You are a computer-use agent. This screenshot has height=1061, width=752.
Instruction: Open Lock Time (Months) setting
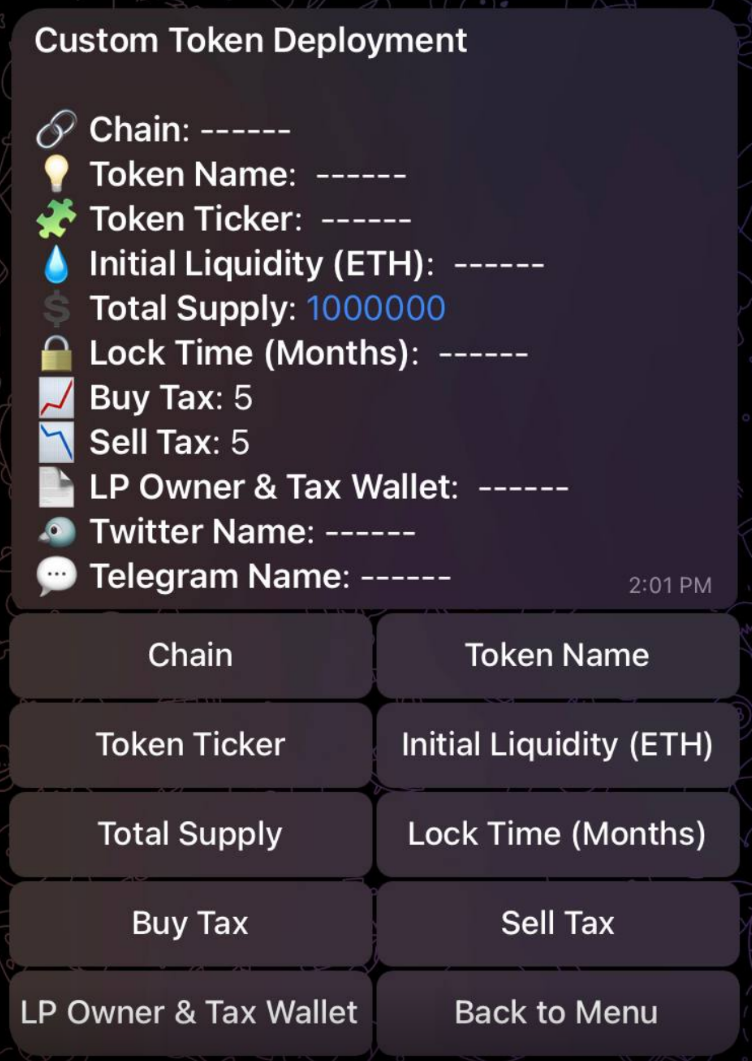(x=557, y=833)
